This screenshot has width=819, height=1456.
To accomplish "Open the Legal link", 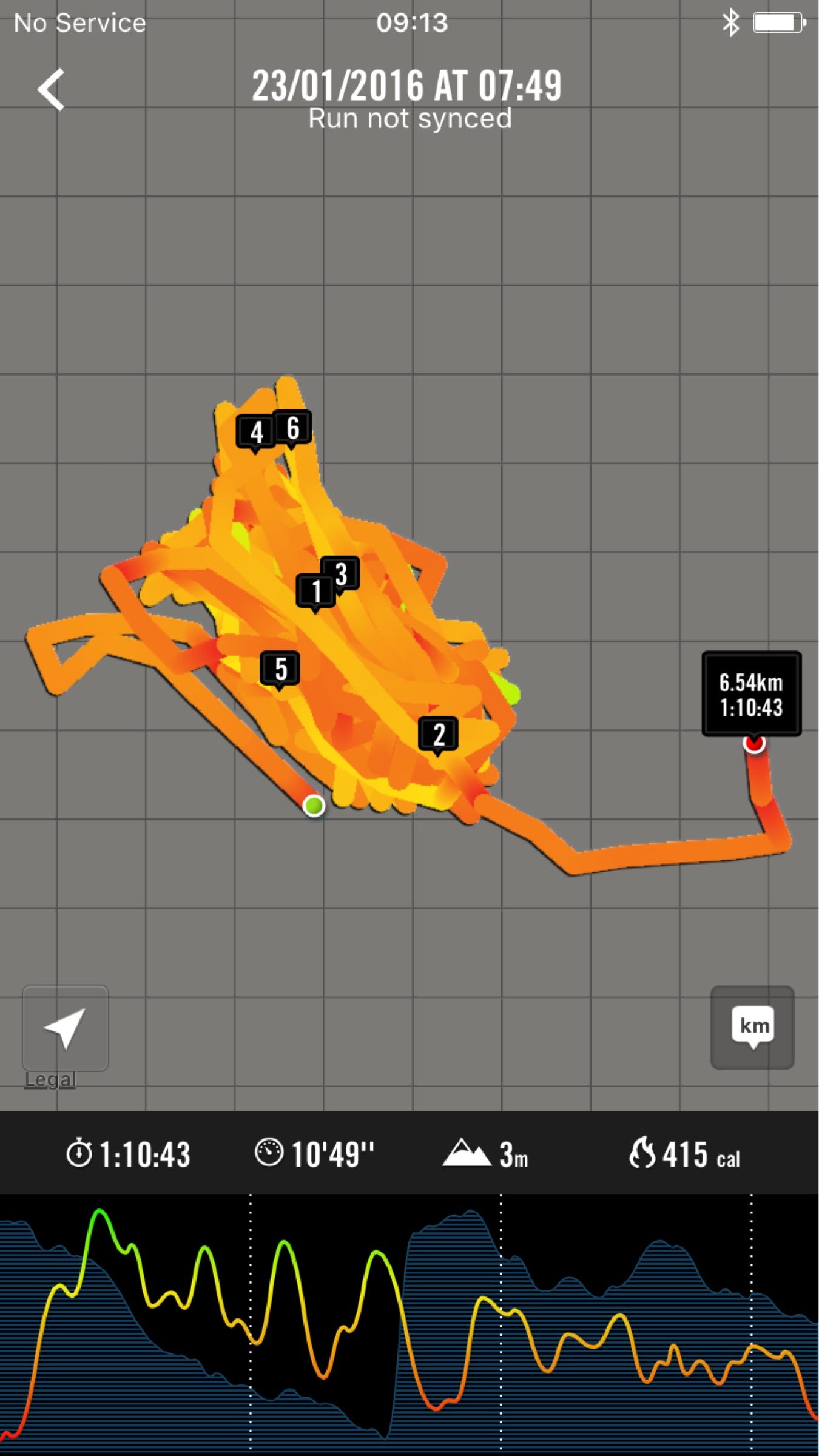I will [50, 1080].
